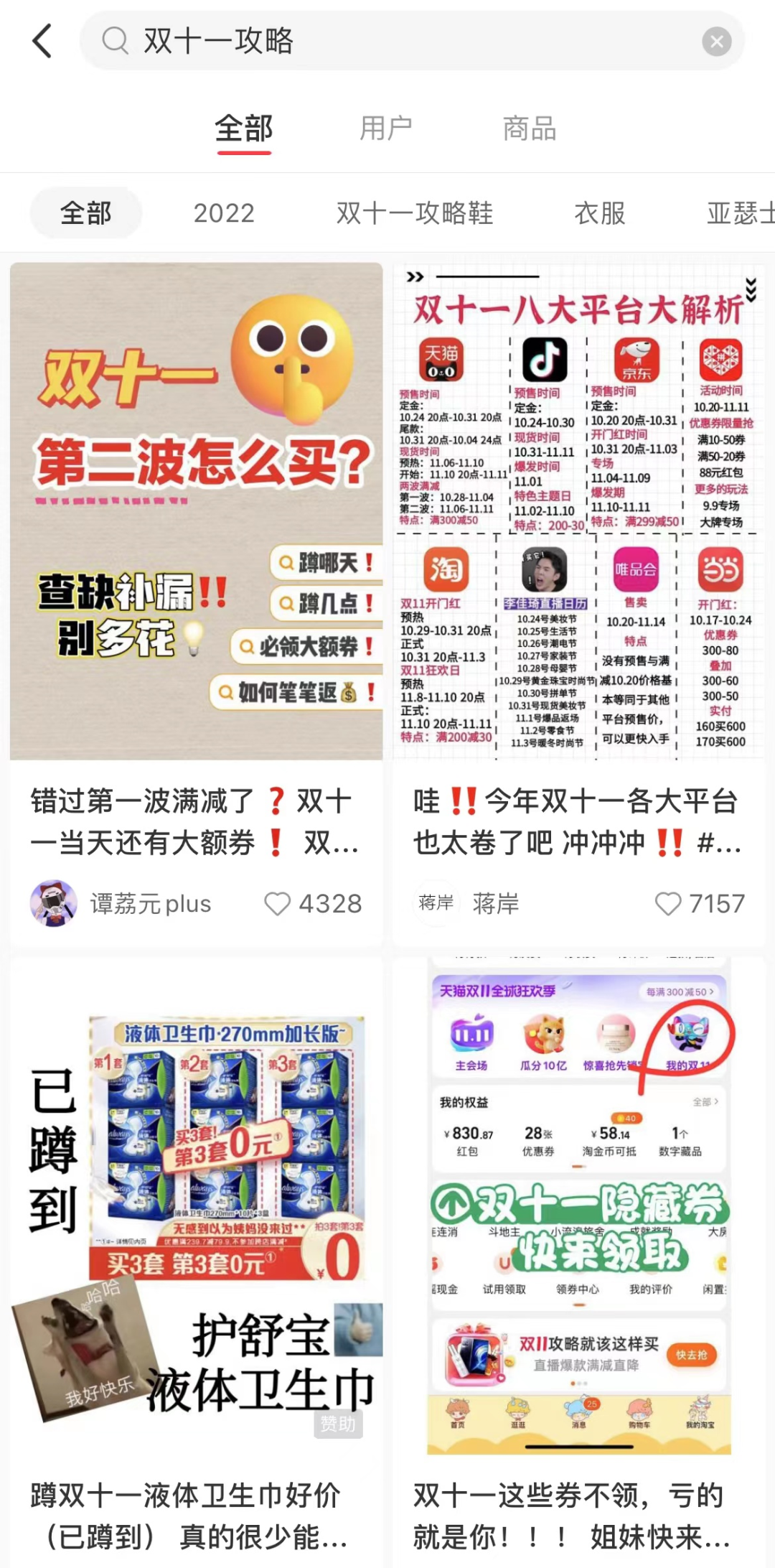Switch to the 商品 tab
Viewport: 775px width, 1568px height.
coord(530,129)
